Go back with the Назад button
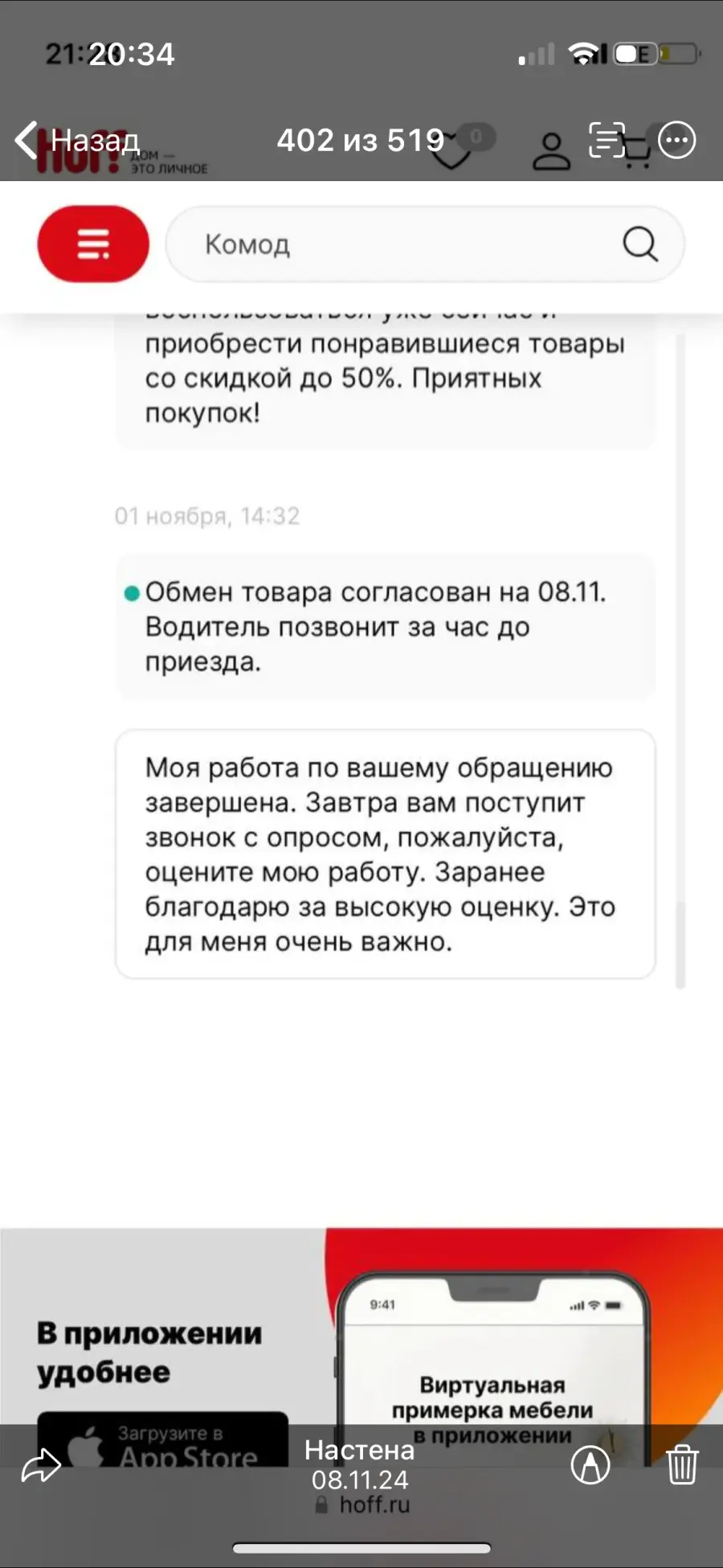 point(77,141)
